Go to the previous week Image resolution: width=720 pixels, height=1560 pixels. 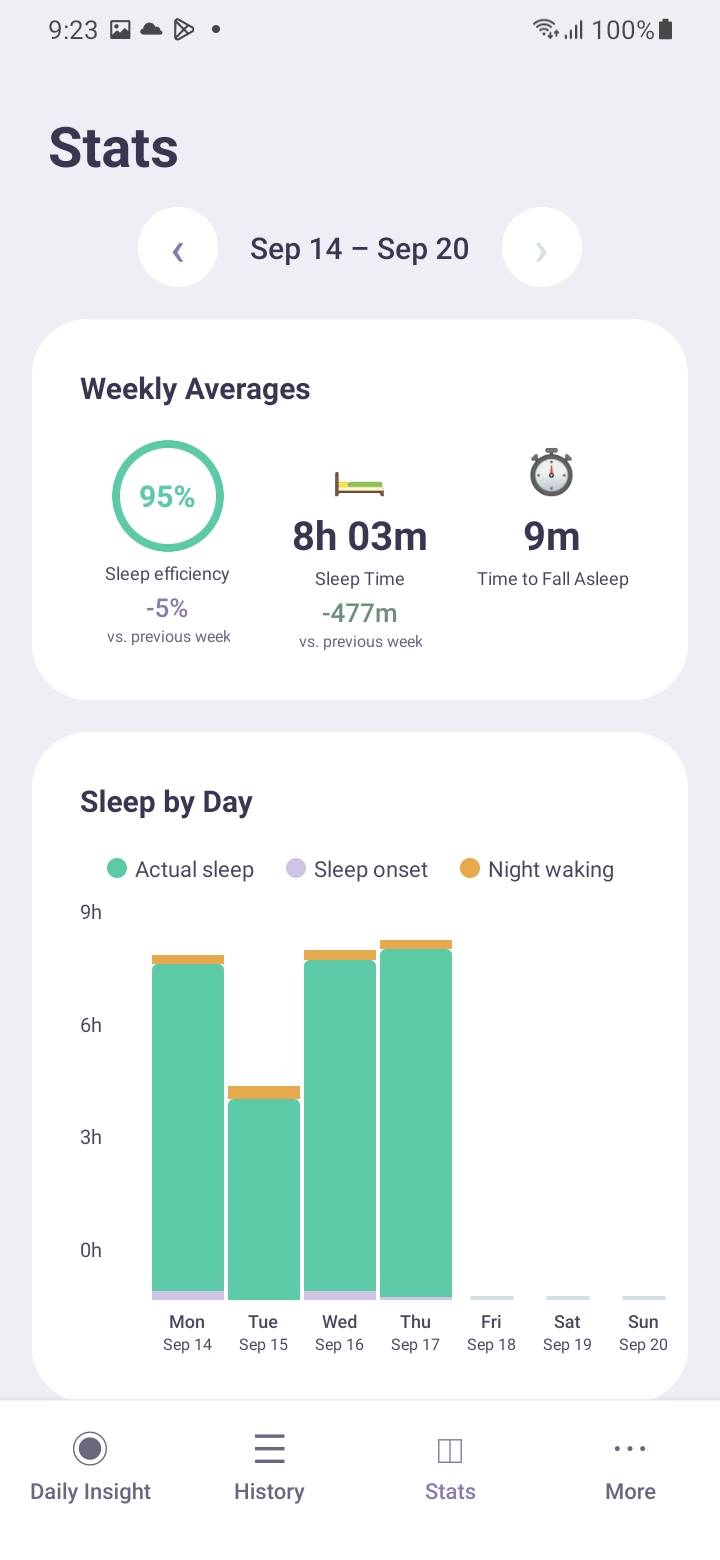[178, 248]
